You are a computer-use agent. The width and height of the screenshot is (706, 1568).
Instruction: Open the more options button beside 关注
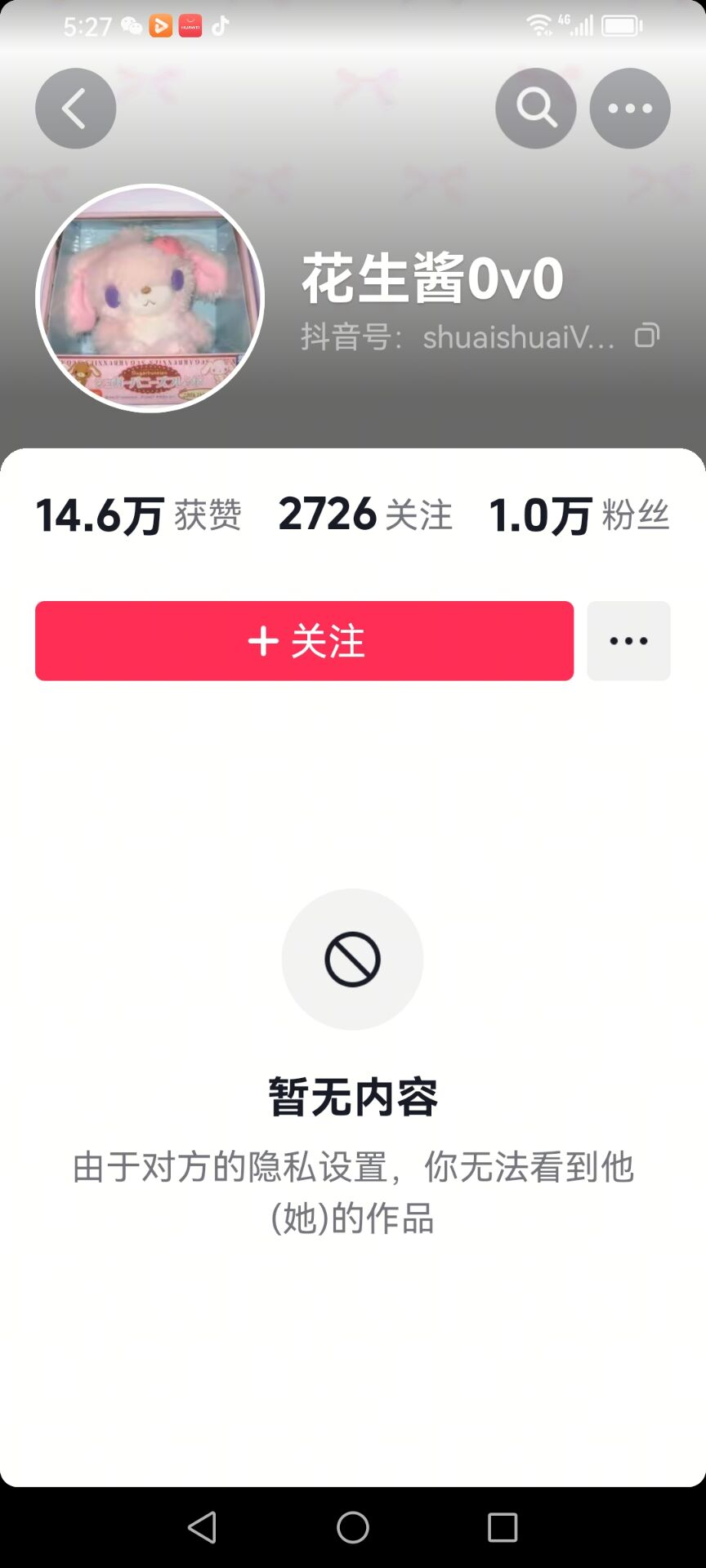628,641
